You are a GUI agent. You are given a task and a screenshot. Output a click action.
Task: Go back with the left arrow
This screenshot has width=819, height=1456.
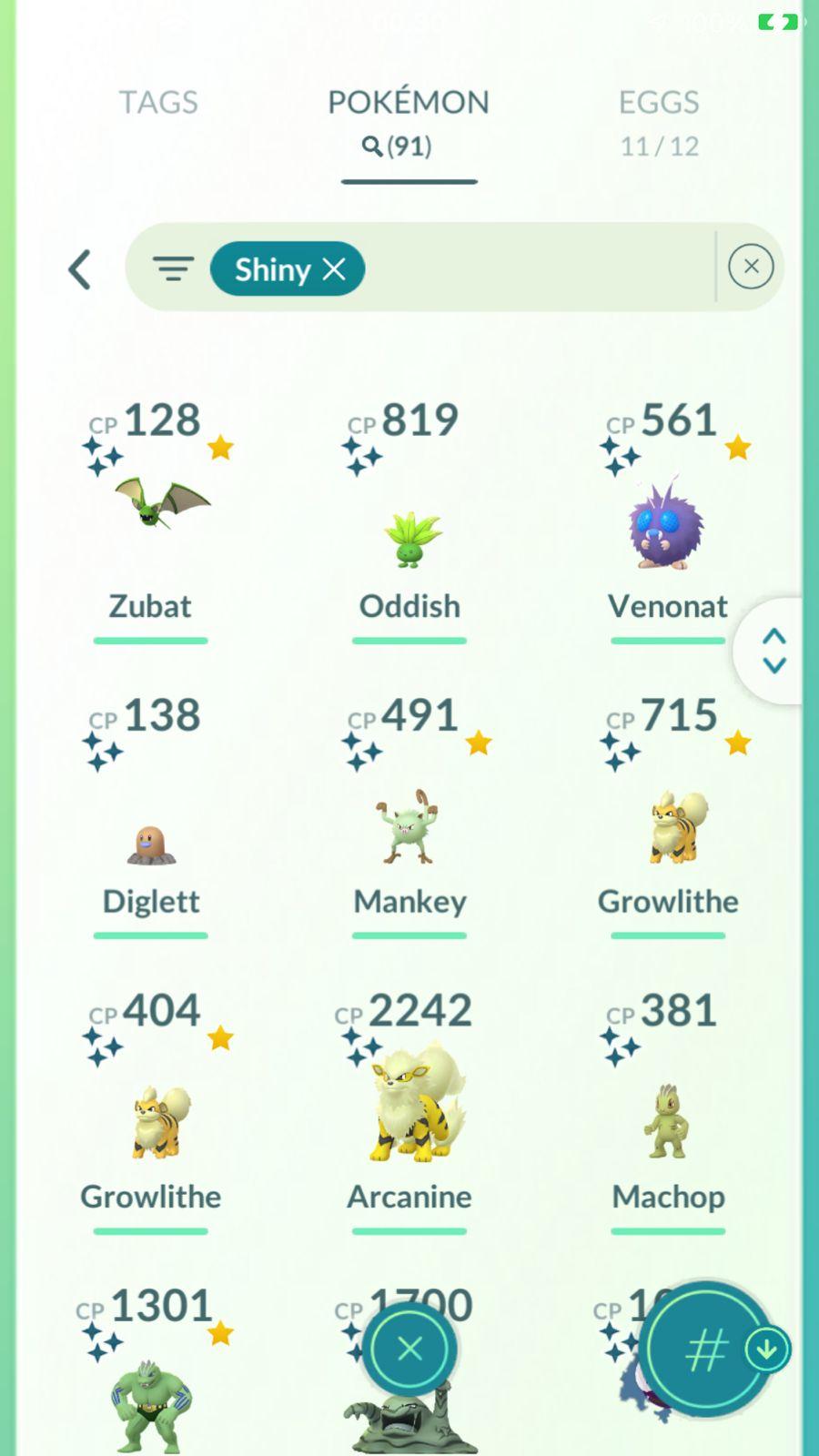pyautogui.click(x=80, y=269)
